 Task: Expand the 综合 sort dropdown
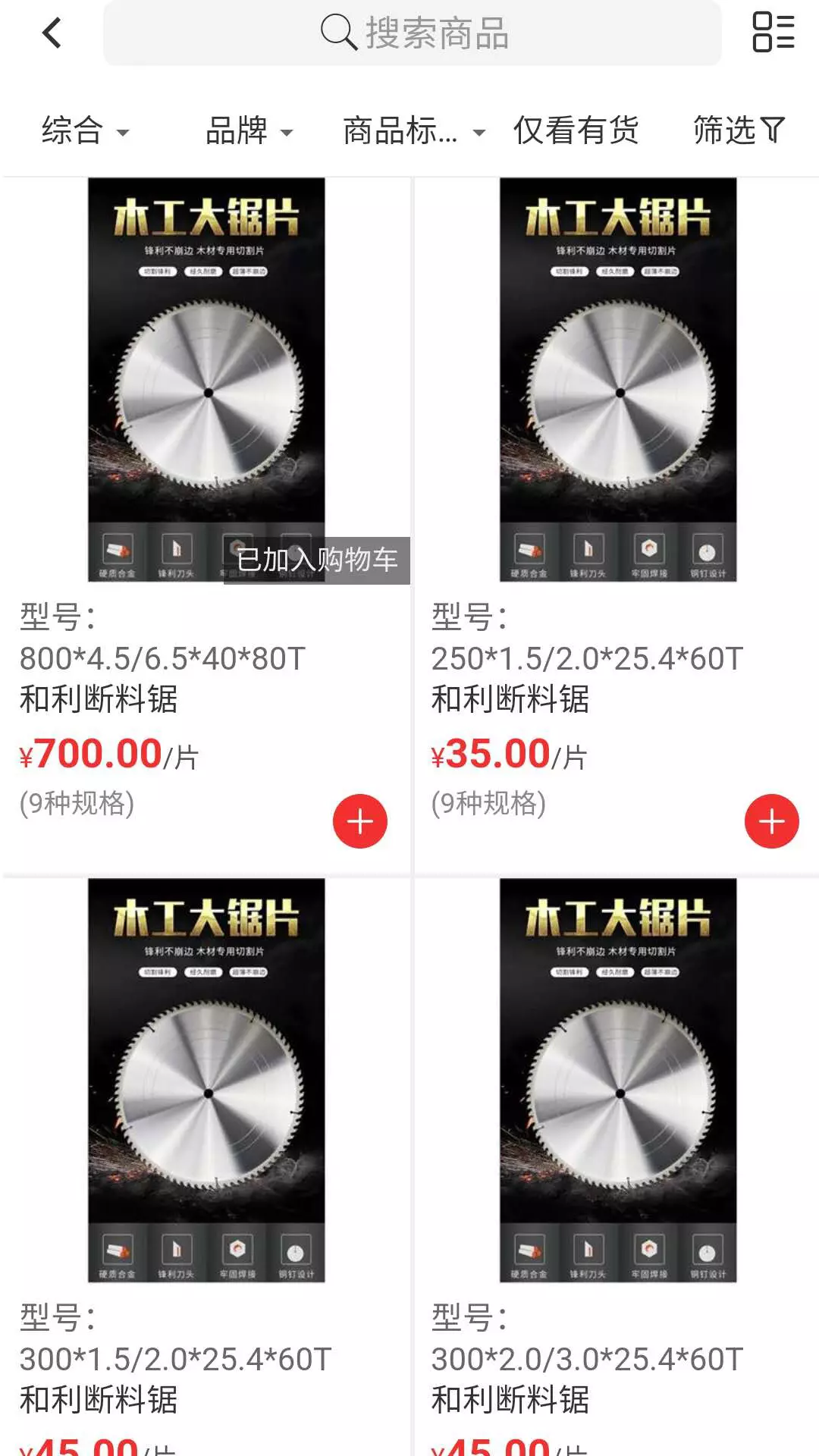pos(85,130)
